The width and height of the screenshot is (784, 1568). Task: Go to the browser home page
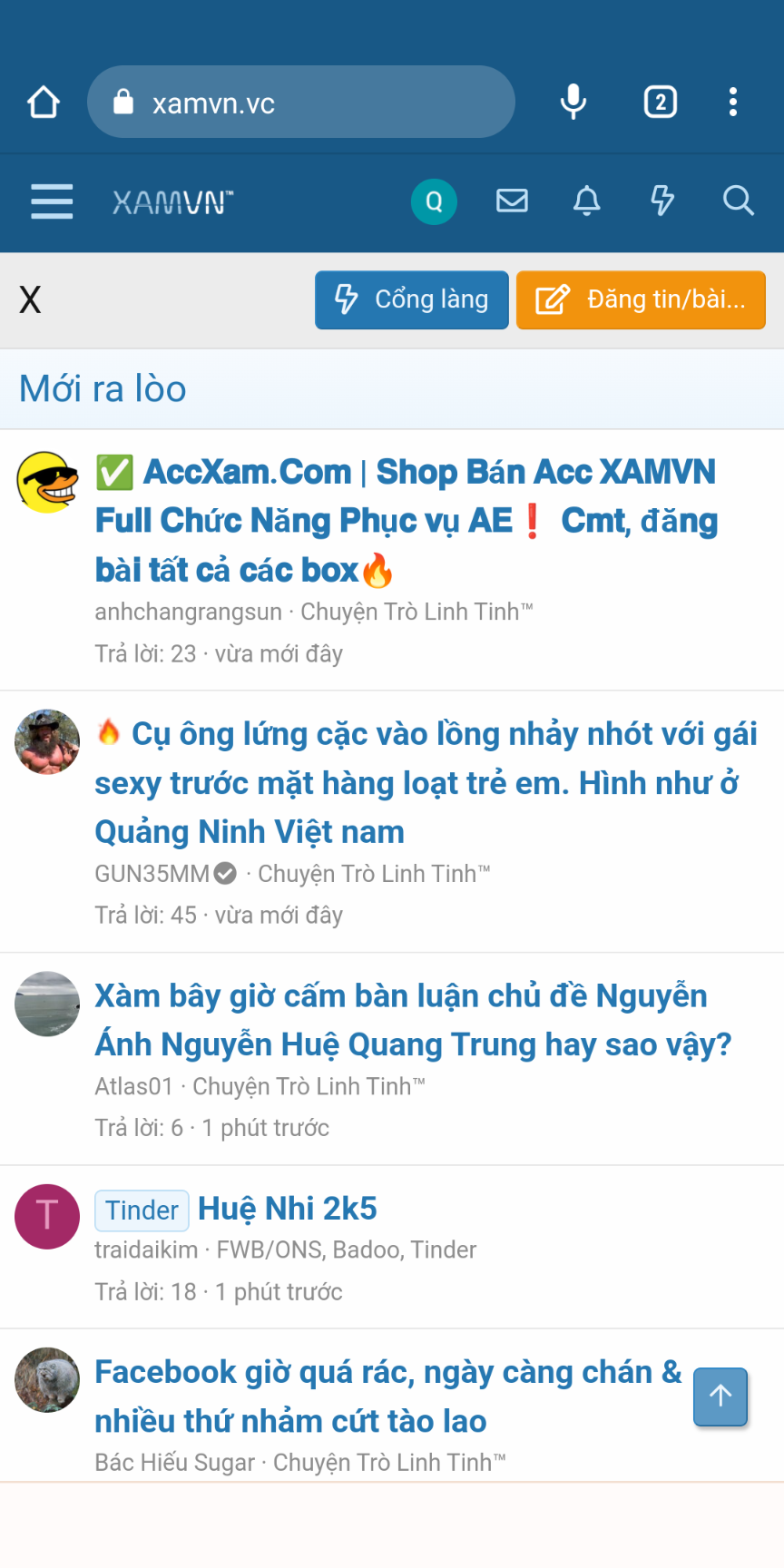[x=44, y=103]
